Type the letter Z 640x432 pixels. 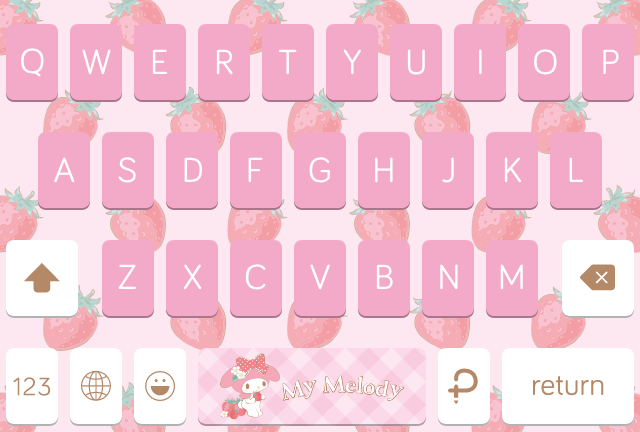[x=128, y=278]
